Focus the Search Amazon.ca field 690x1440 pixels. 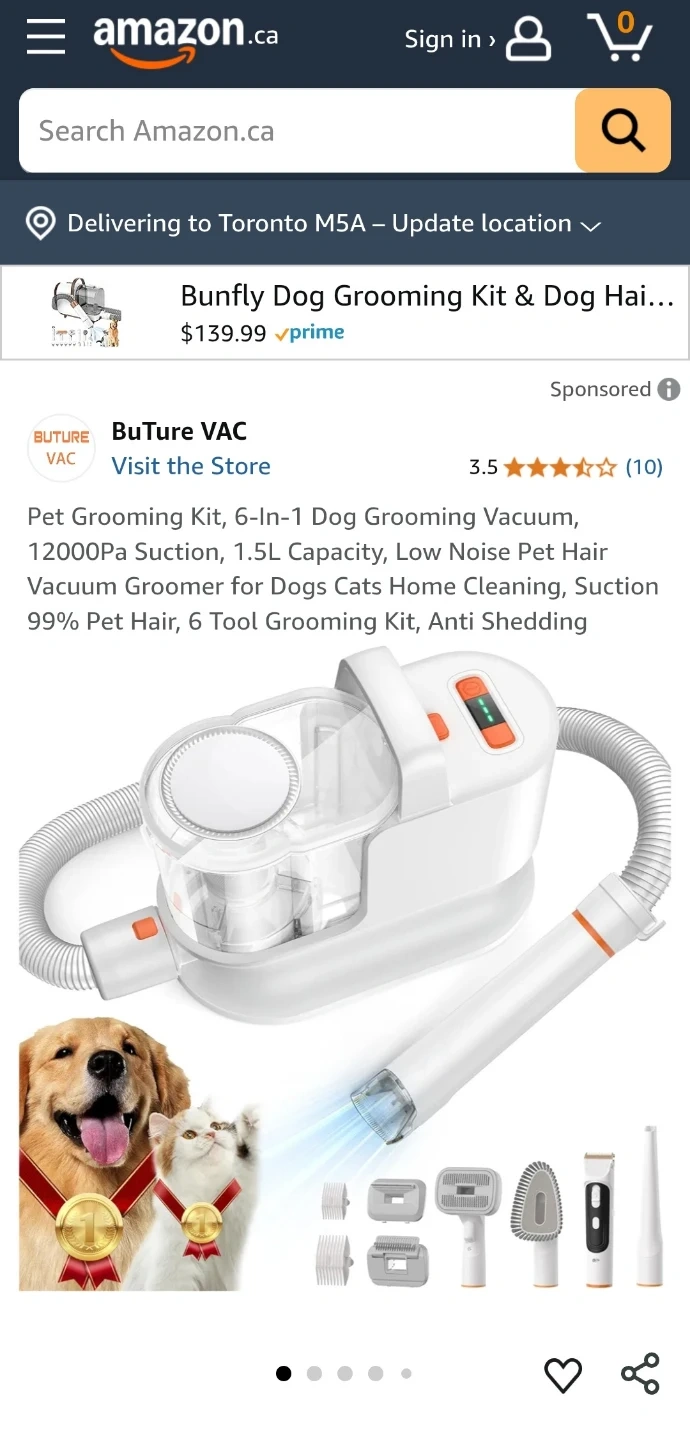click(x=297, y=131)
